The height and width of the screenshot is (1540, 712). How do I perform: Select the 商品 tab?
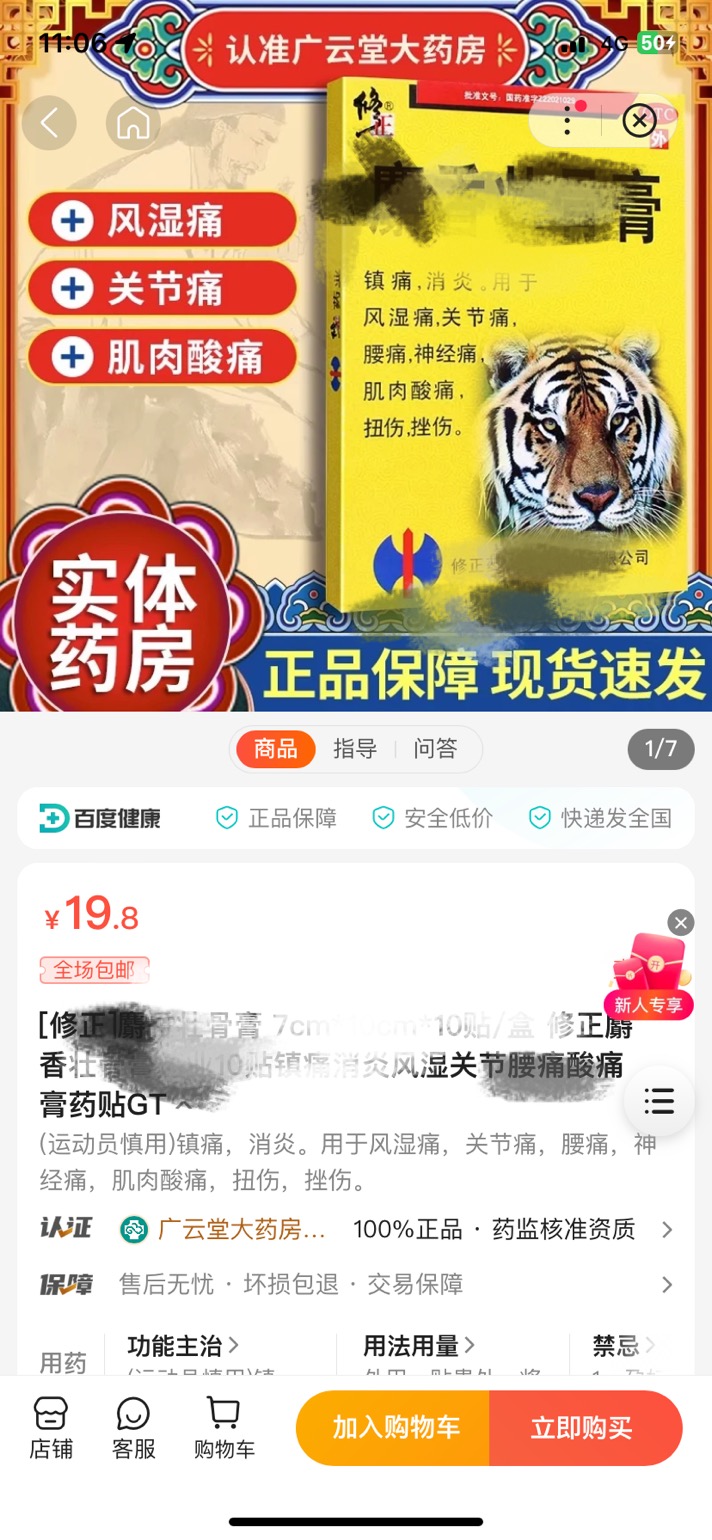[276, 749]
